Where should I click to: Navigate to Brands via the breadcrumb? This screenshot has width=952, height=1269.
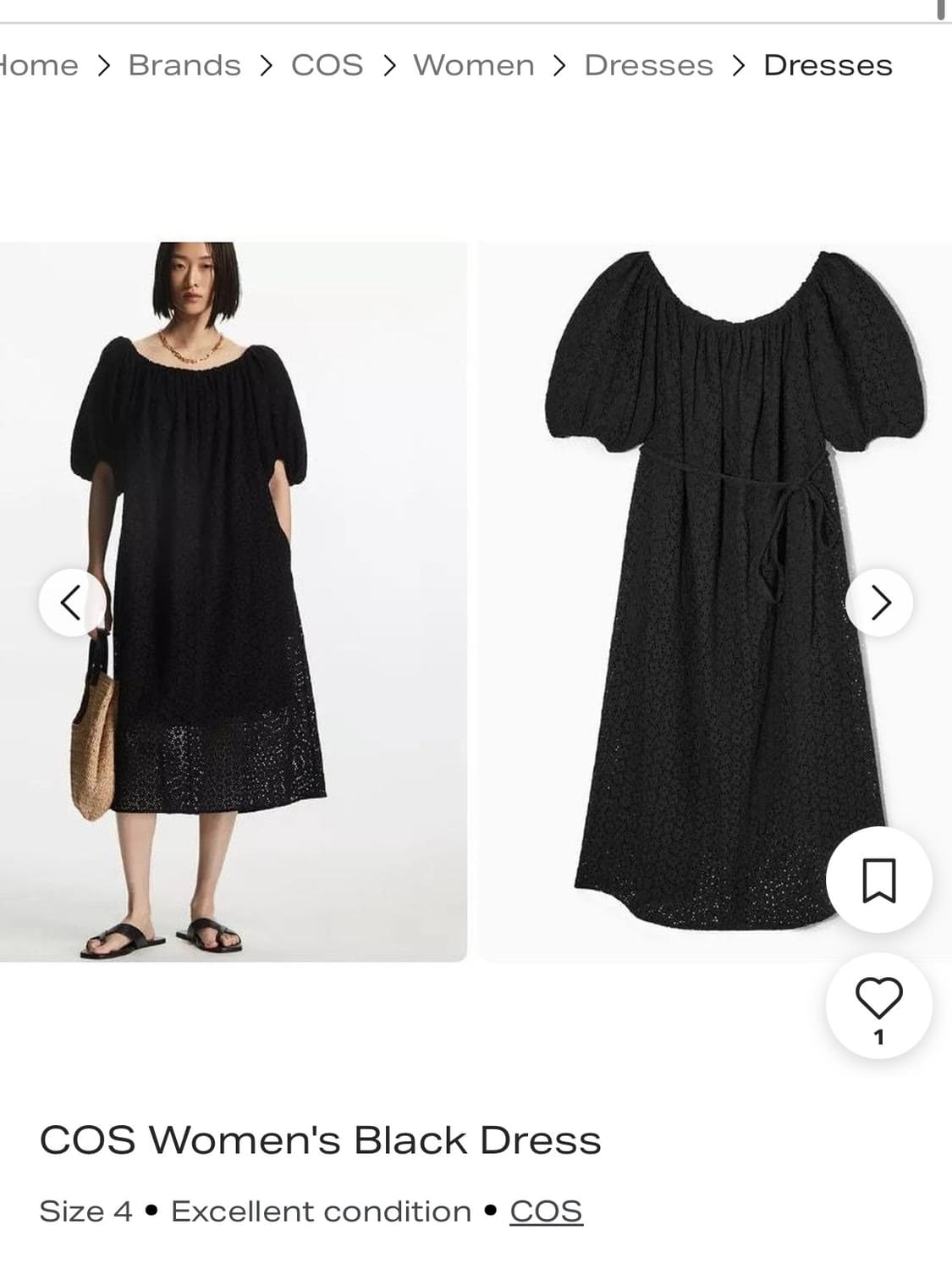click(x=184, y=64)
